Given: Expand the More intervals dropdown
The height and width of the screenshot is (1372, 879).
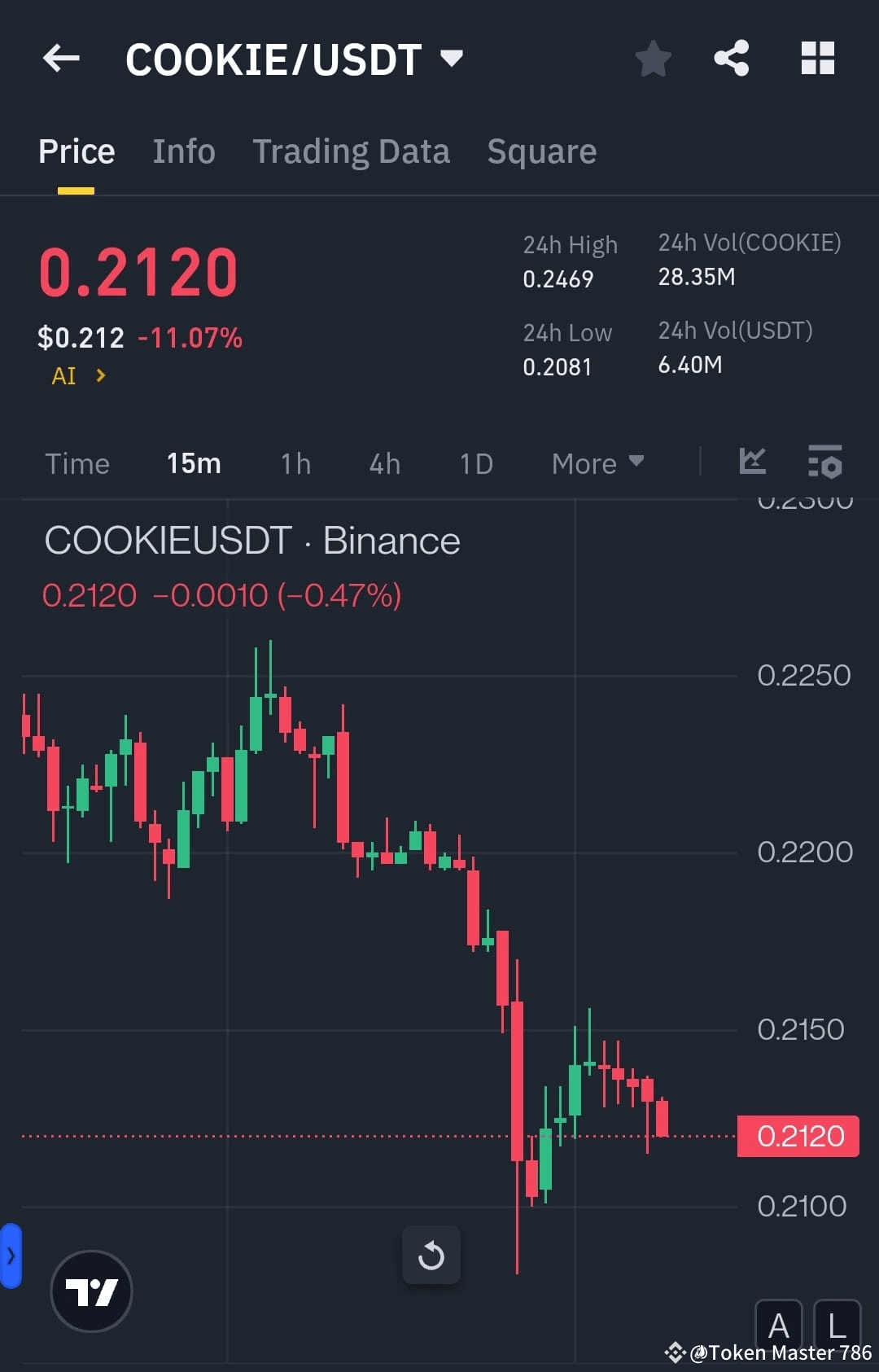Looking at the screenshot, I should [x=597, y=462].
